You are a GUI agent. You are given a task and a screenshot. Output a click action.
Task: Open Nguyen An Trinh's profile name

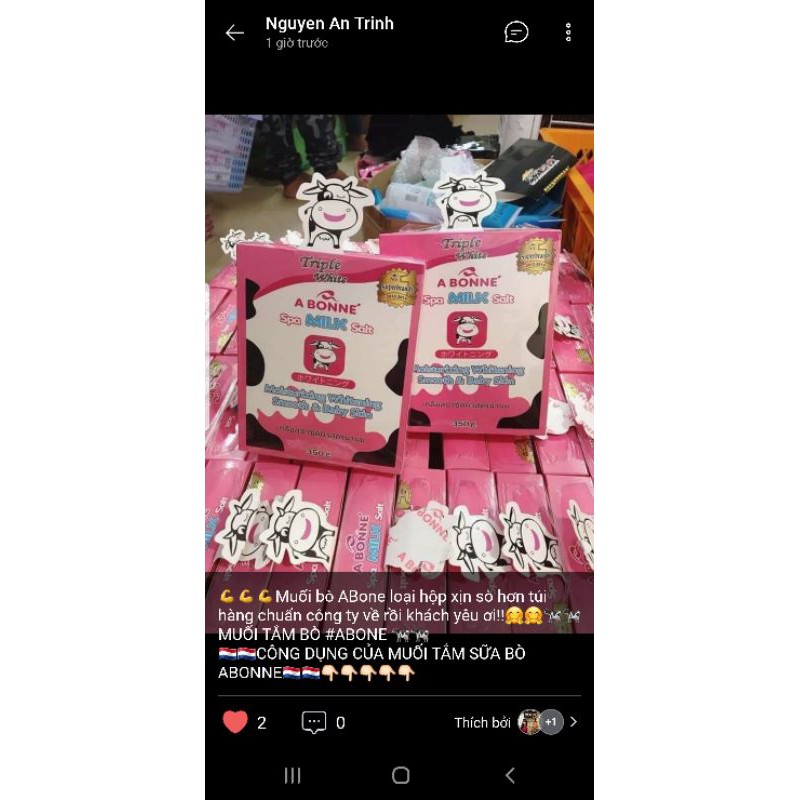329,24
